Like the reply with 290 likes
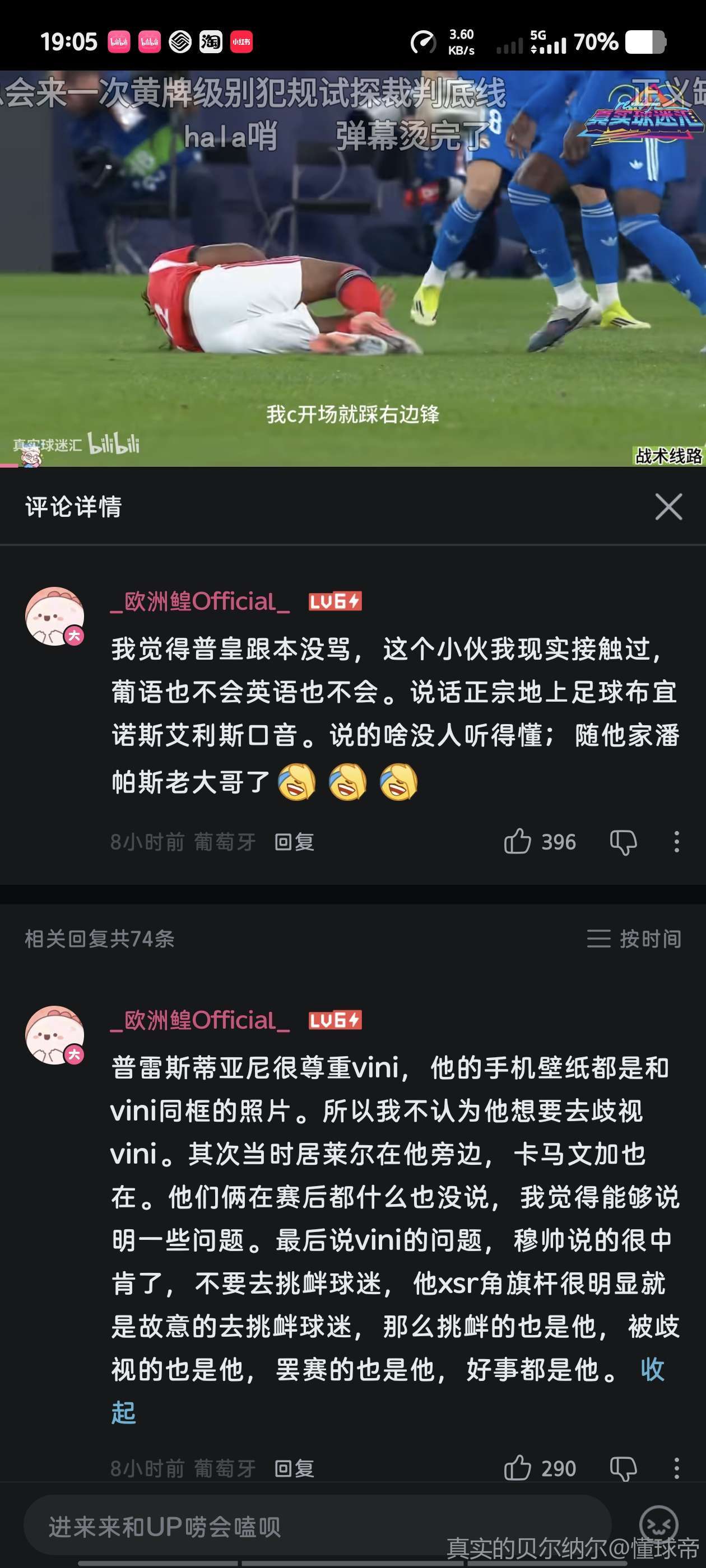The height and width of the screenshot is (1568, 706). click(x=517, y=1468)
